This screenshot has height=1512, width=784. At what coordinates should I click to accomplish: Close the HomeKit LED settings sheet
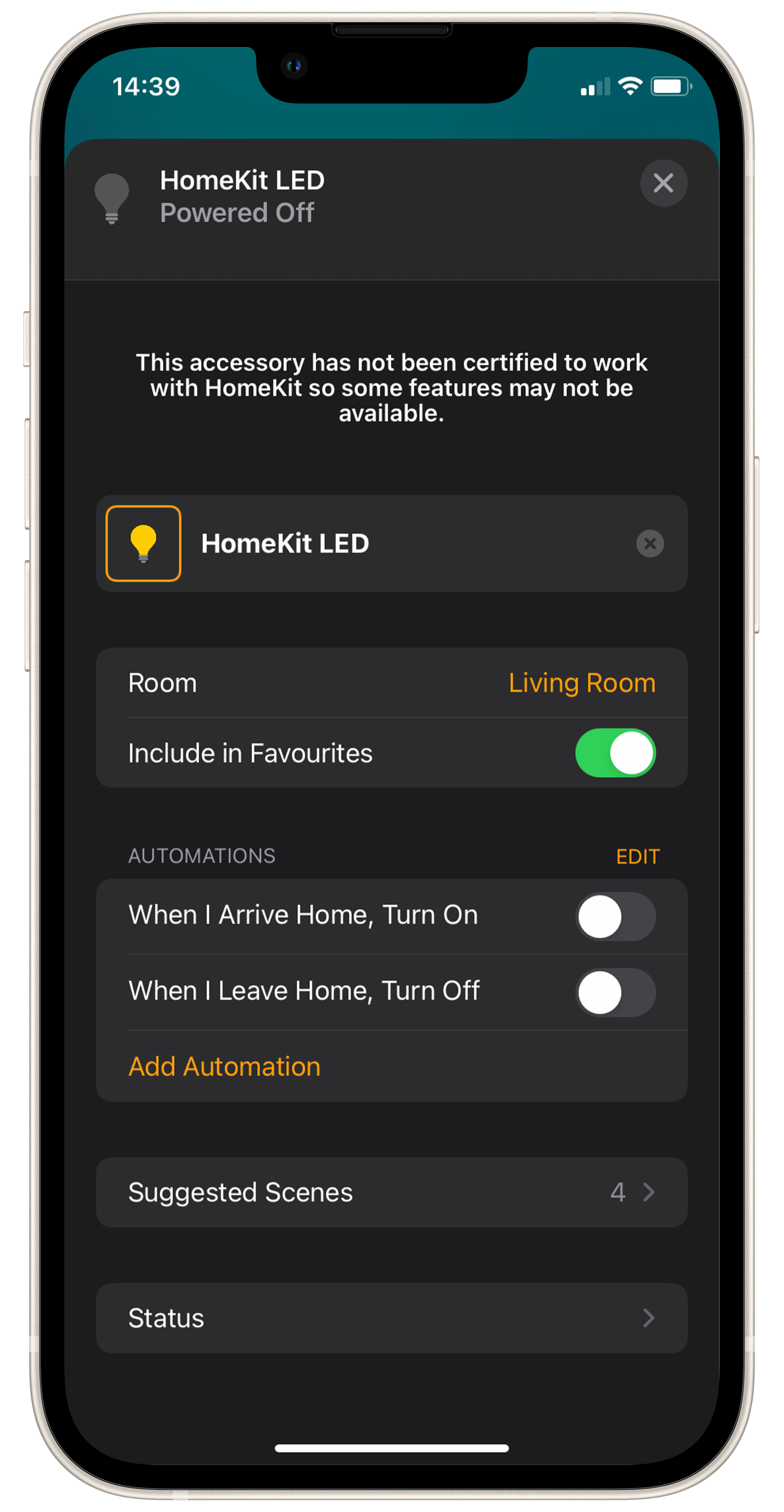[663, 183]
